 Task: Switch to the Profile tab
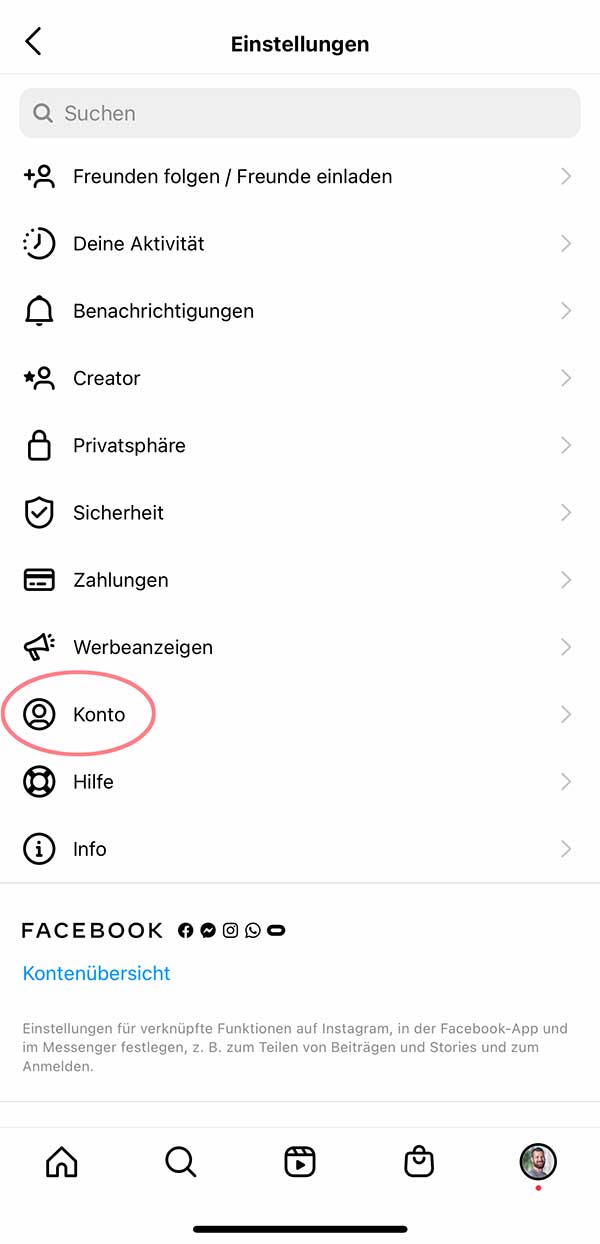[538, 1162]
